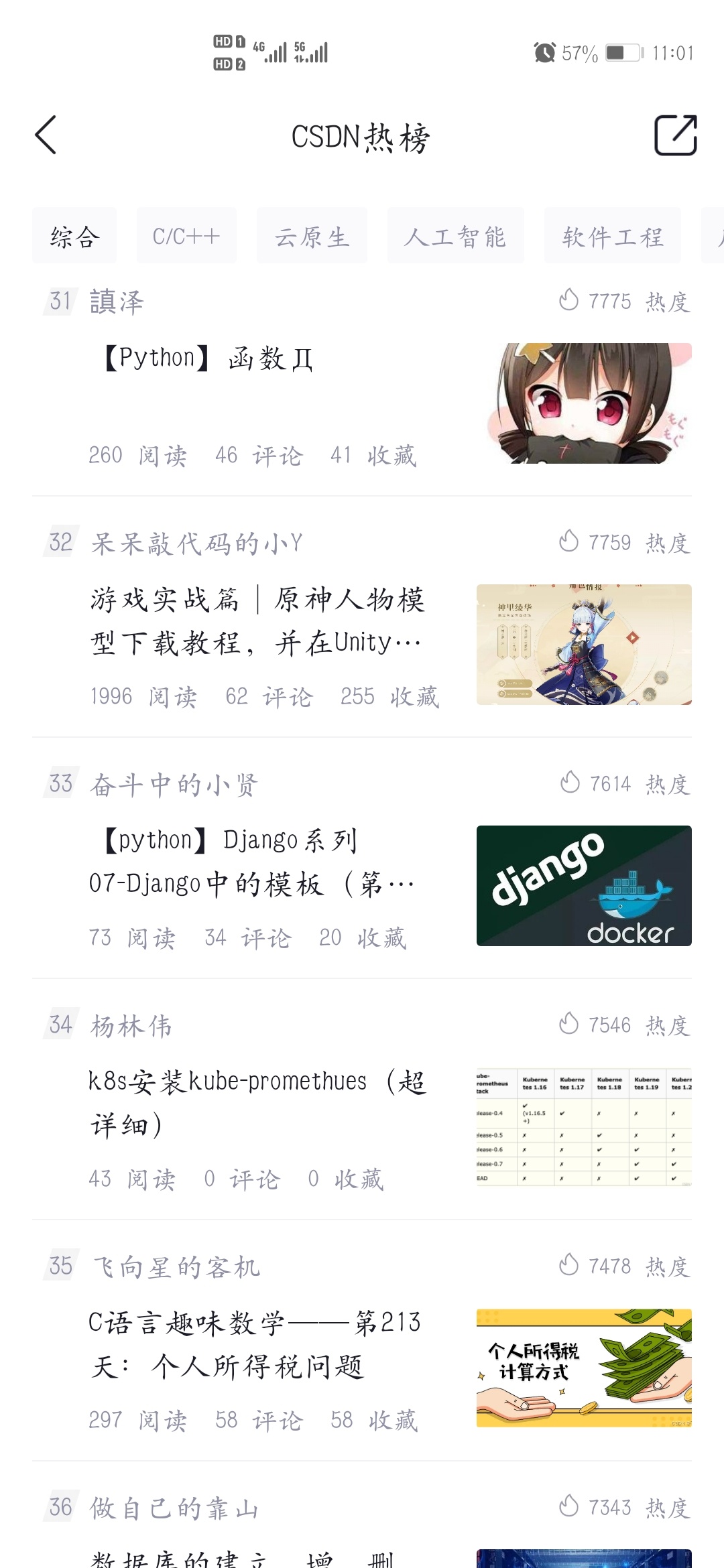This screenshot has width=724, height=1568.
Task: View the 软件工程 category
Action: (612, 236)
